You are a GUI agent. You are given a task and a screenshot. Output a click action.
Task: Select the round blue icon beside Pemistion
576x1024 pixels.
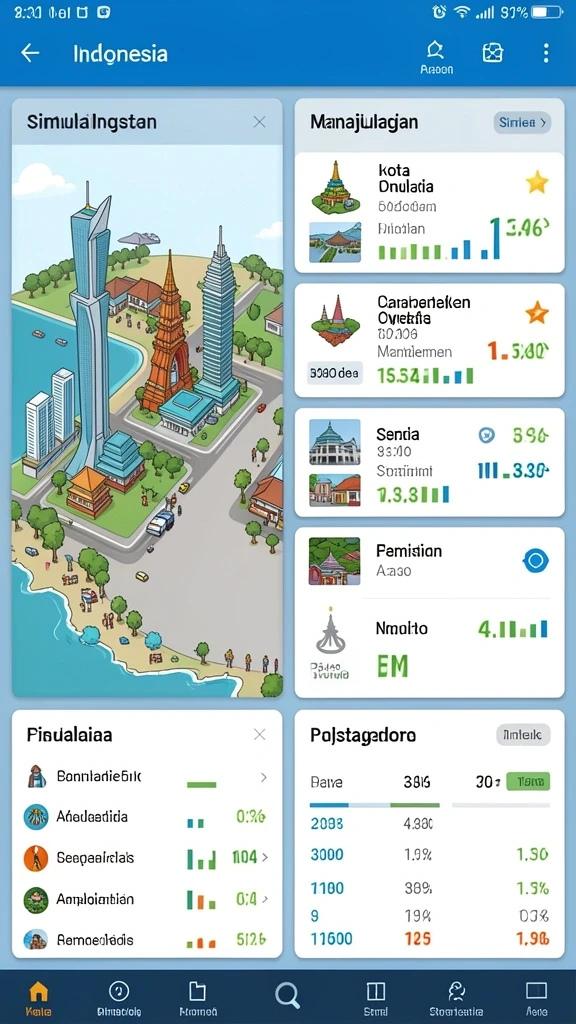(536, 560)
